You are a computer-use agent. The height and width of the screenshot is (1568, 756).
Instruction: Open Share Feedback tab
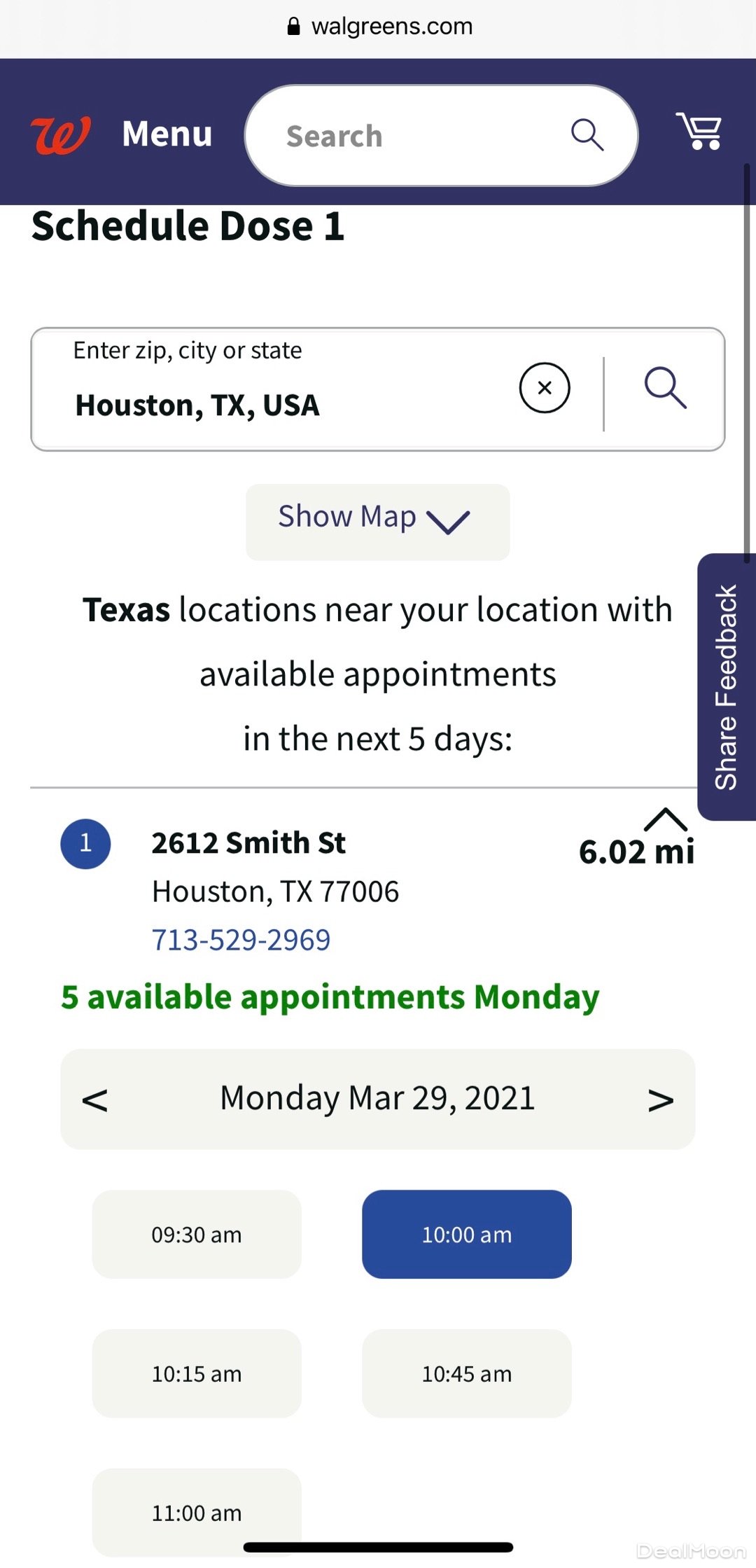[x=727, y=686]
